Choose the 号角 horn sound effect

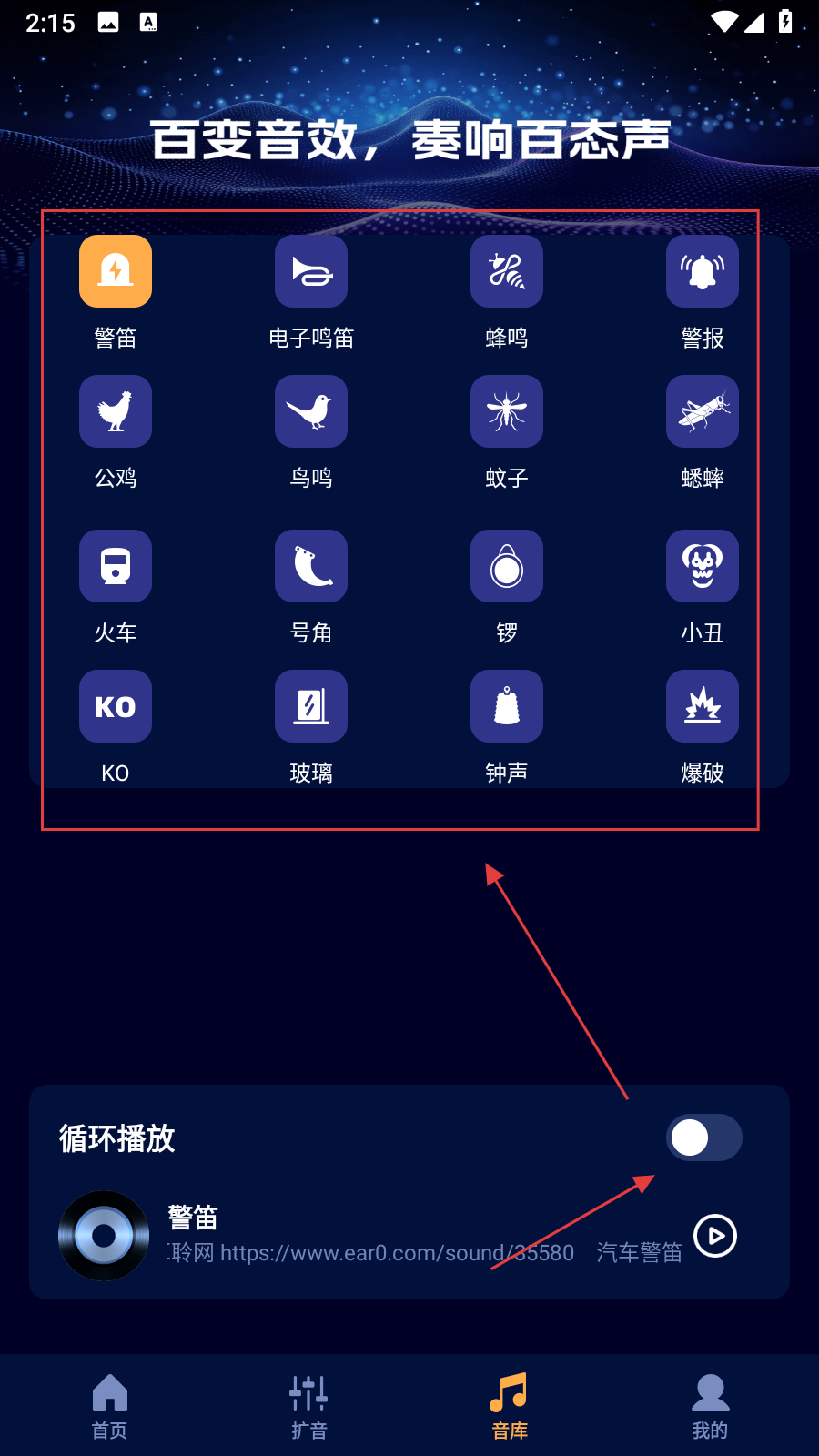click(311, 566)
